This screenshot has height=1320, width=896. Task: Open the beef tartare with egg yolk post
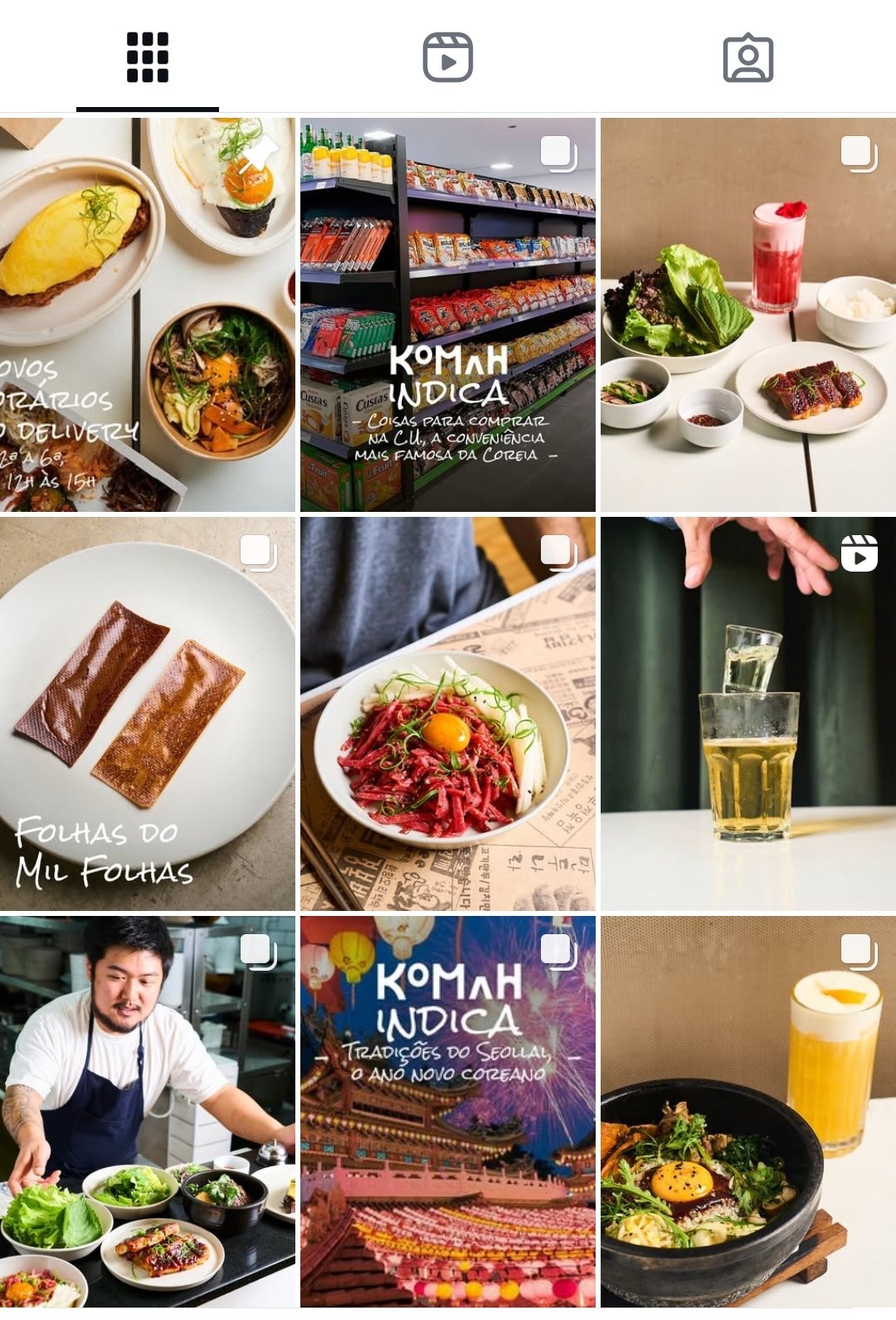tap(448, 714)
